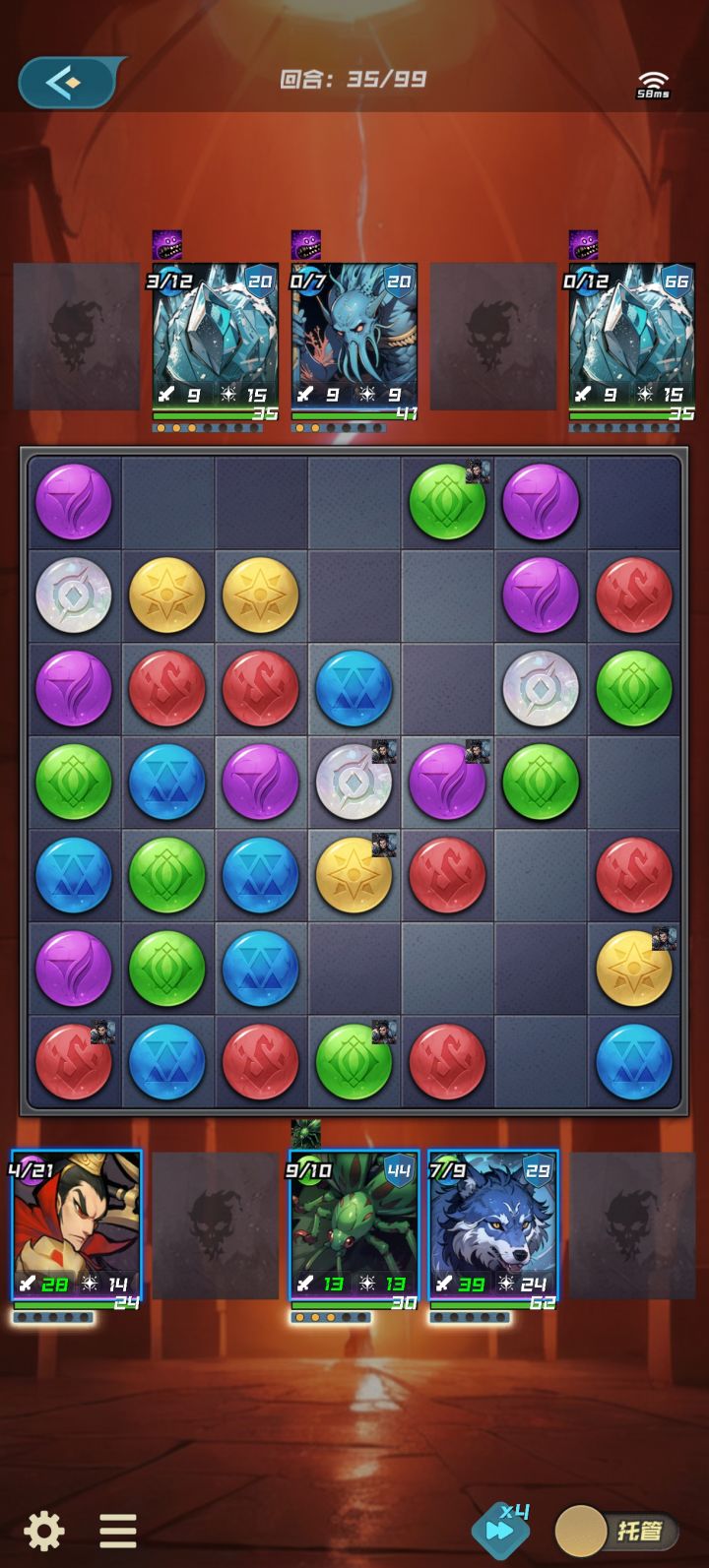This screenshot has height=1568, width=709.
Task: Select the purple gem in the top-left corner
Action: 75,502
